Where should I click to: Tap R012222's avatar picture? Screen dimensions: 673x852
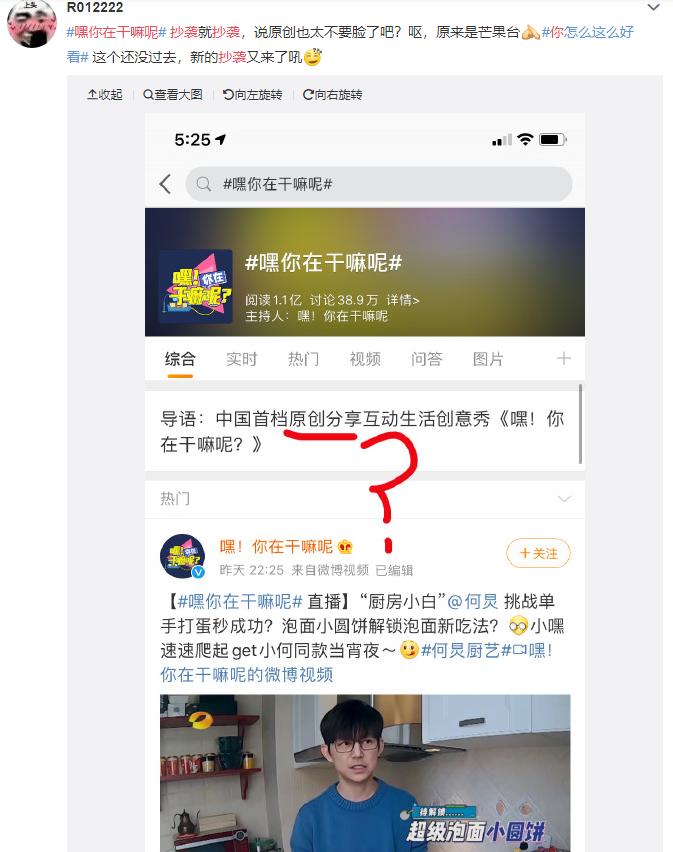pyautogui.click(x=31, y=24)
